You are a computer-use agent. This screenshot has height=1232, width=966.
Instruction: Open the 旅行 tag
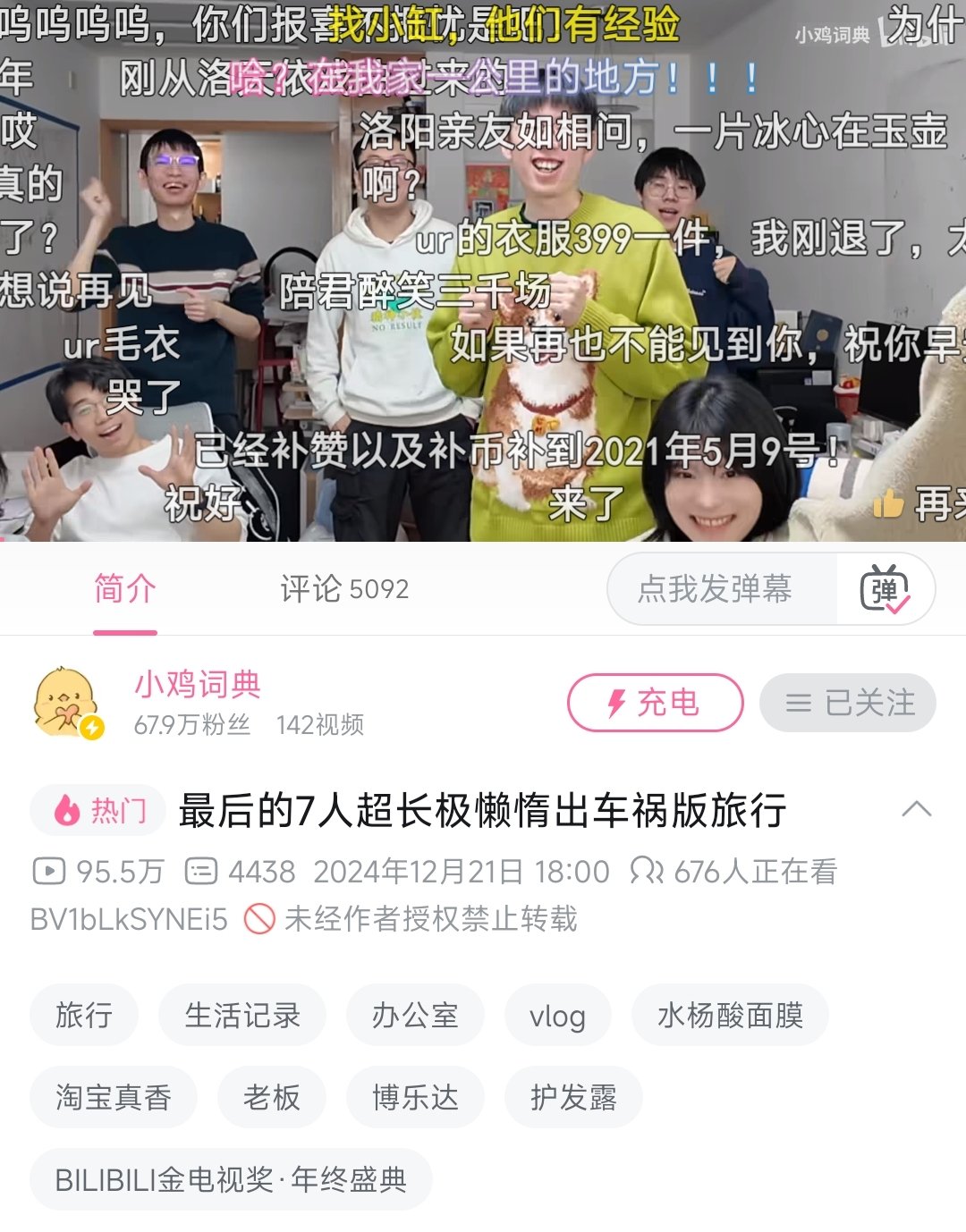click(84, 1016)
